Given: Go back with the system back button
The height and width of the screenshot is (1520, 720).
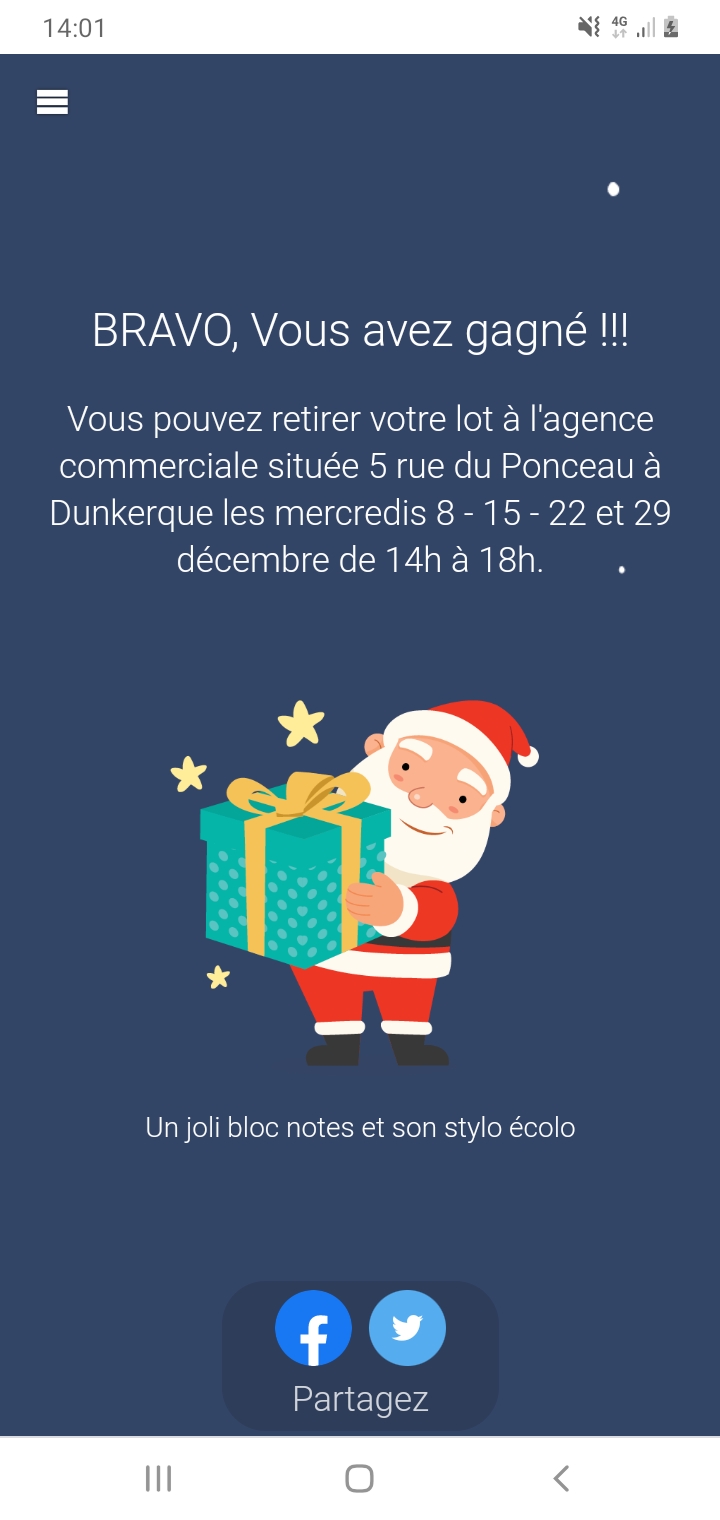Looking at the screenshot, I should click(561, 1478).
